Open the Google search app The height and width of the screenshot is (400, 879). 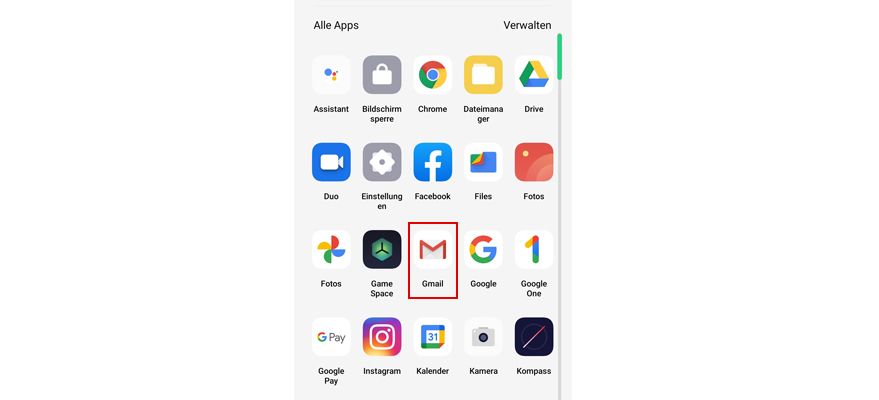click(483, 250)
